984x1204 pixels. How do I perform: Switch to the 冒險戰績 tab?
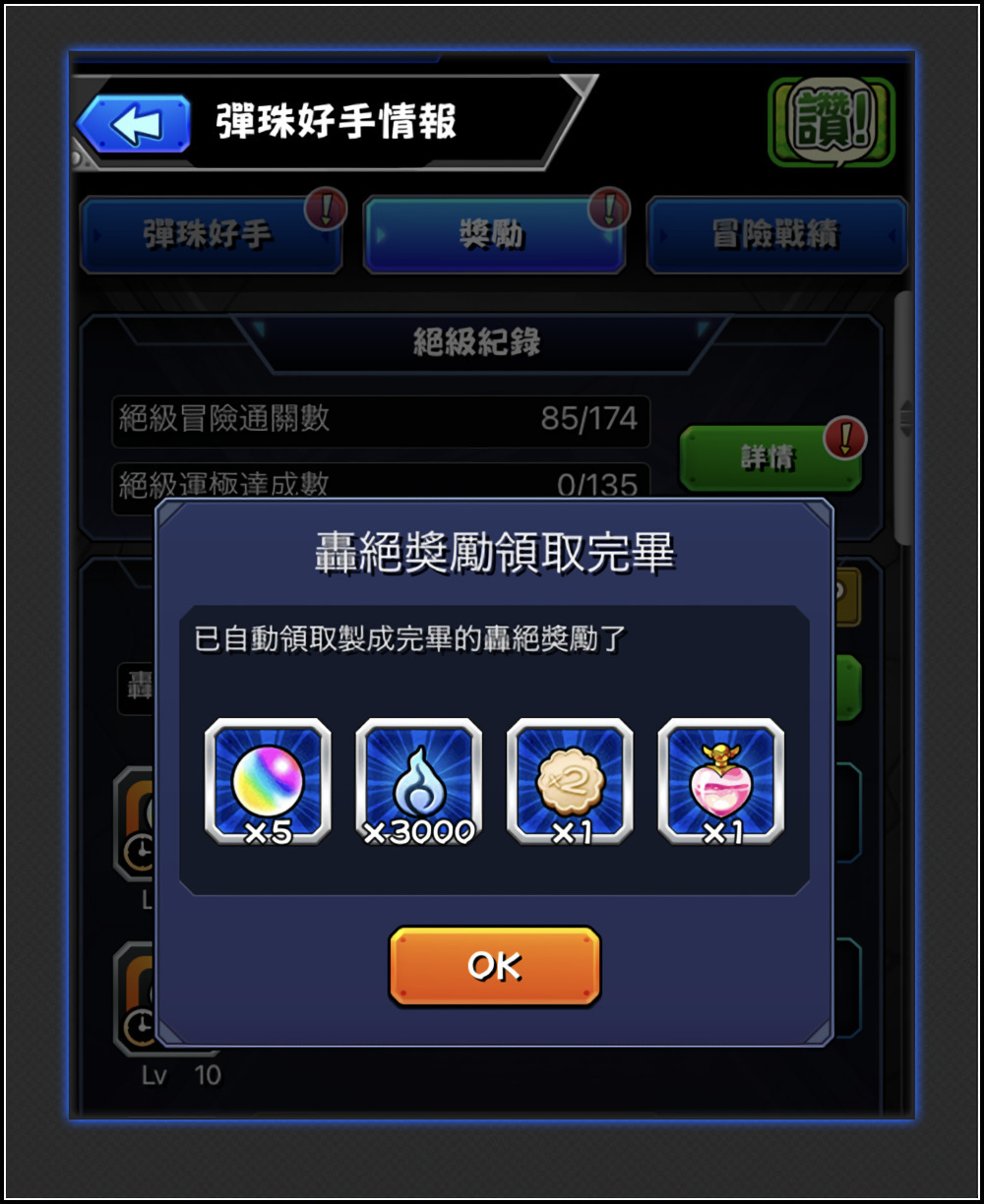coord(775,236)
